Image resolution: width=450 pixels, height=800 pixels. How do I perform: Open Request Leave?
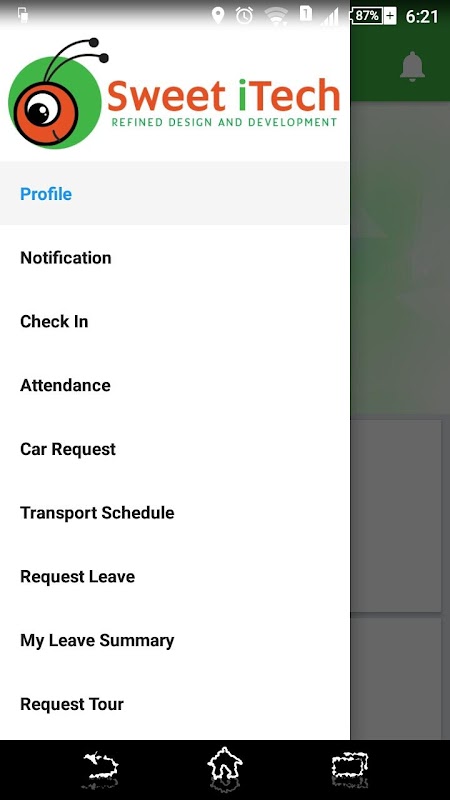175,576
